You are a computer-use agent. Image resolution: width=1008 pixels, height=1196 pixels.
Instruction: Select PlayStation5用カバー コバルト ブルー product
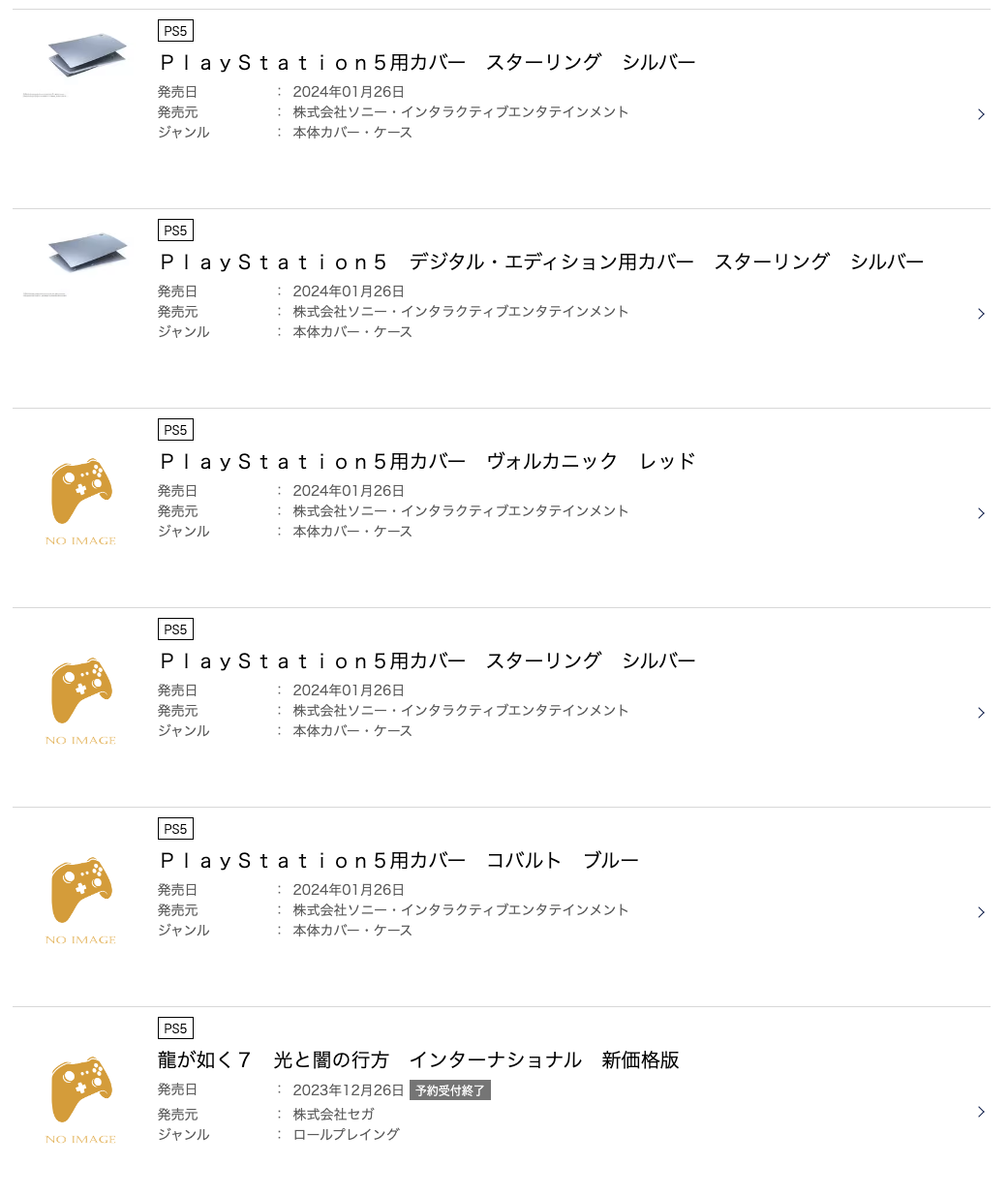click(x=399, y=861)
